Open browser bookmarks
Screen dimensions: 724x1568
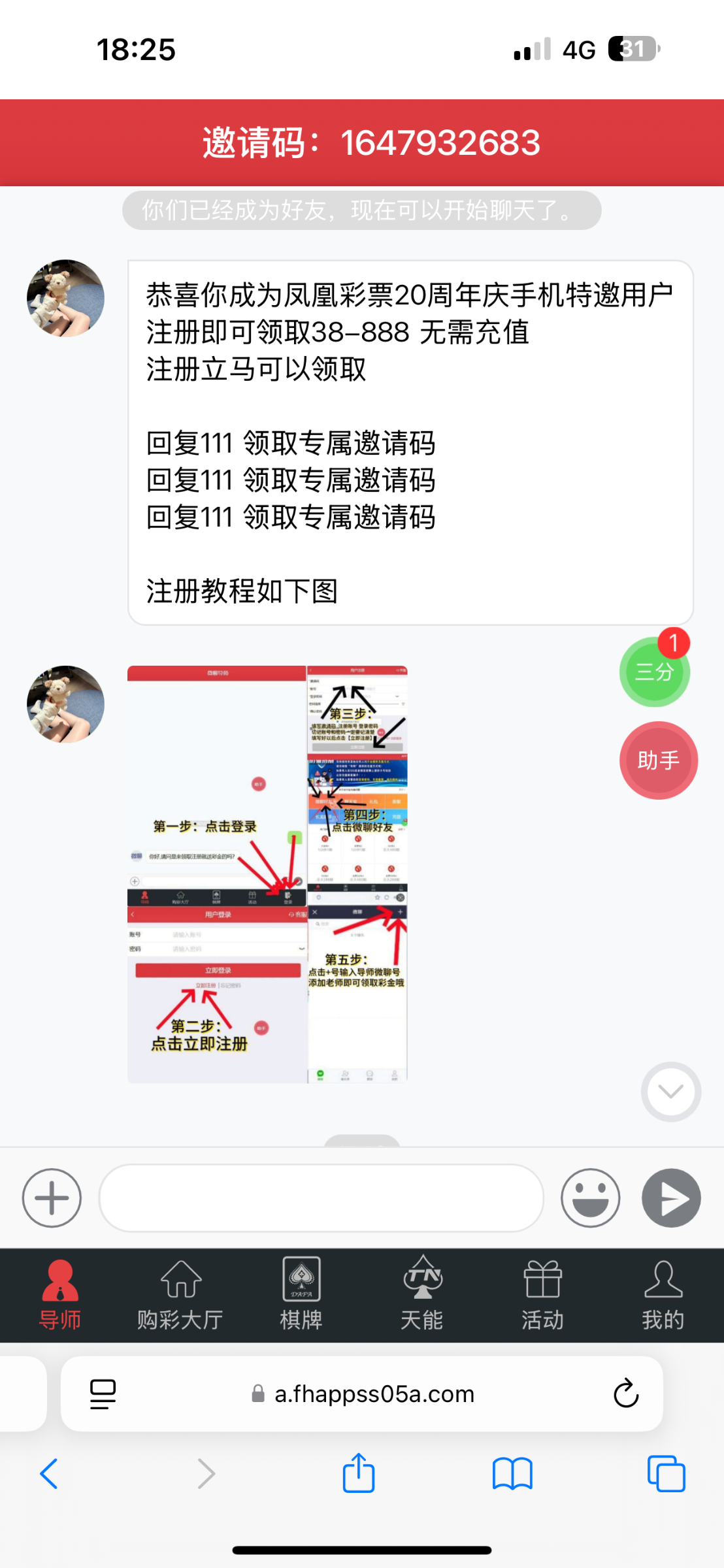[512, 1474]
